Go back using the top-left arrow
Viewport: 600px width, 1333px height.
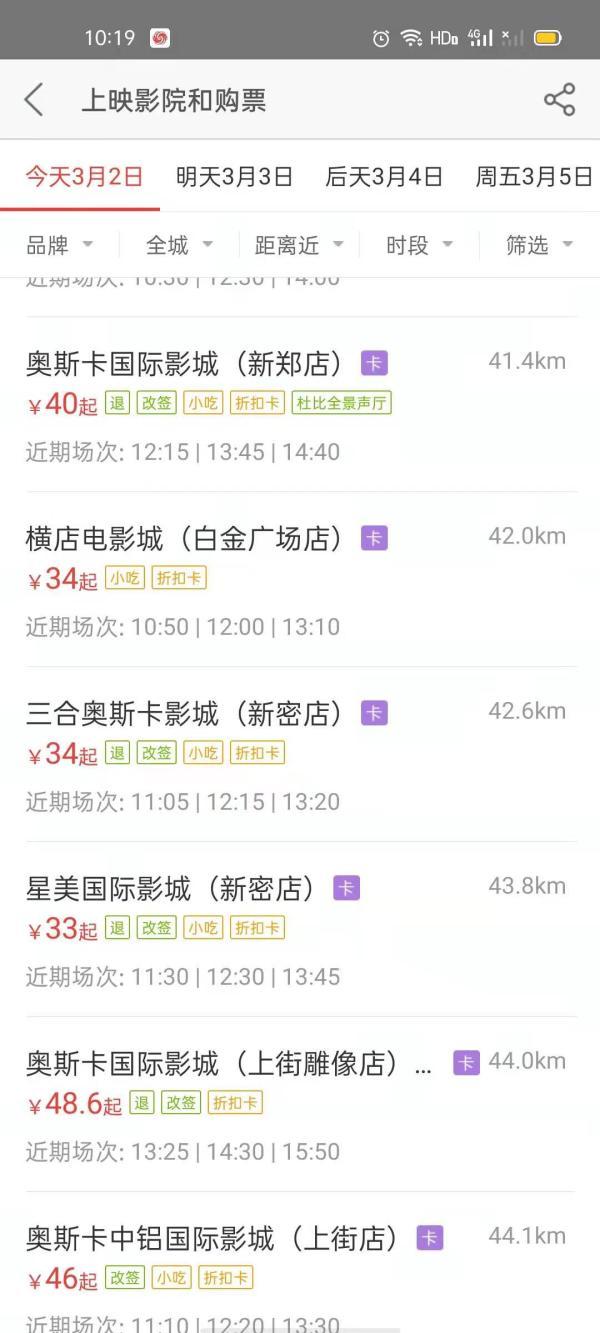click(x=34, y=100)
